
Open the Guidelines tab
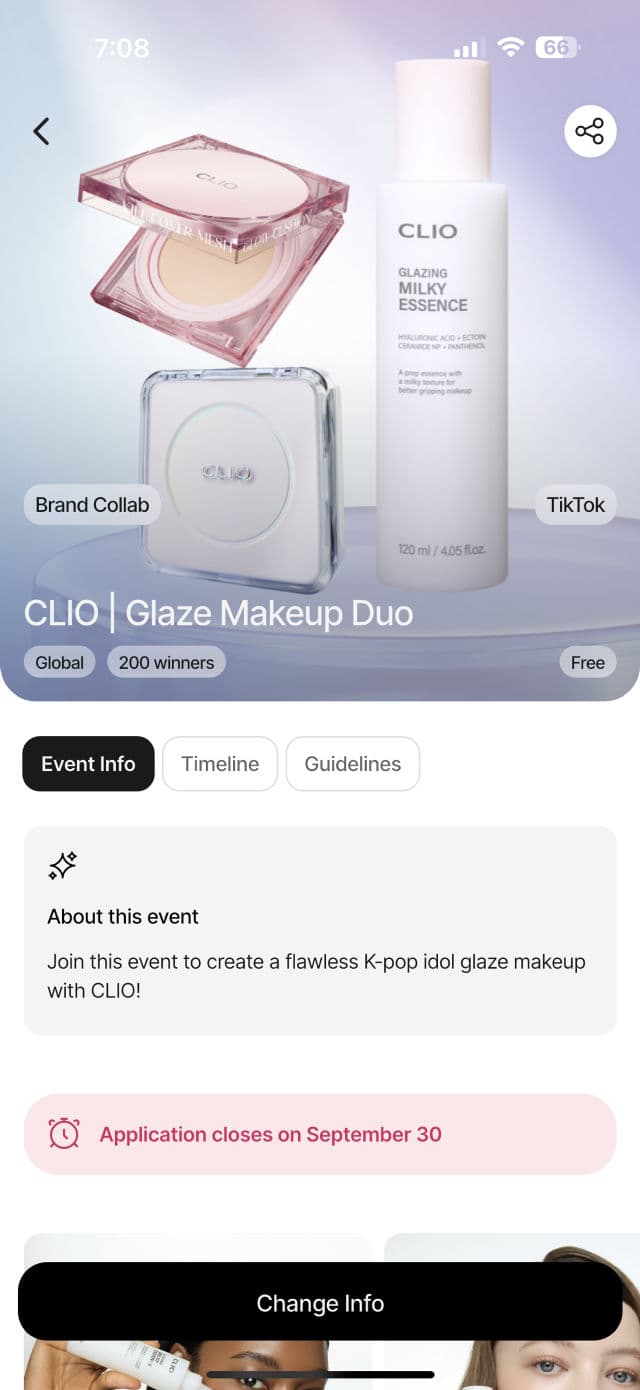pos(353,764)
